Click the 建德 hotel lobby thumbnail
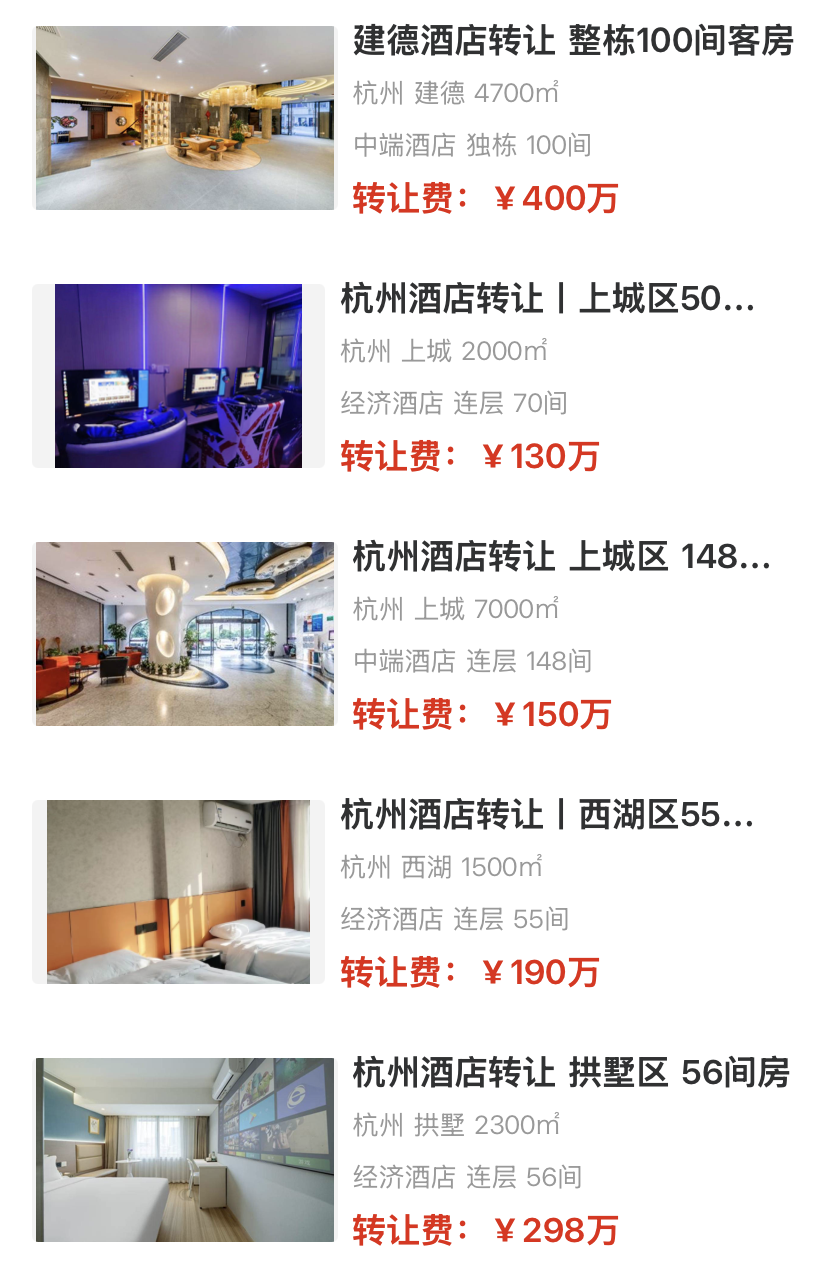 click(x=184, y=117)
